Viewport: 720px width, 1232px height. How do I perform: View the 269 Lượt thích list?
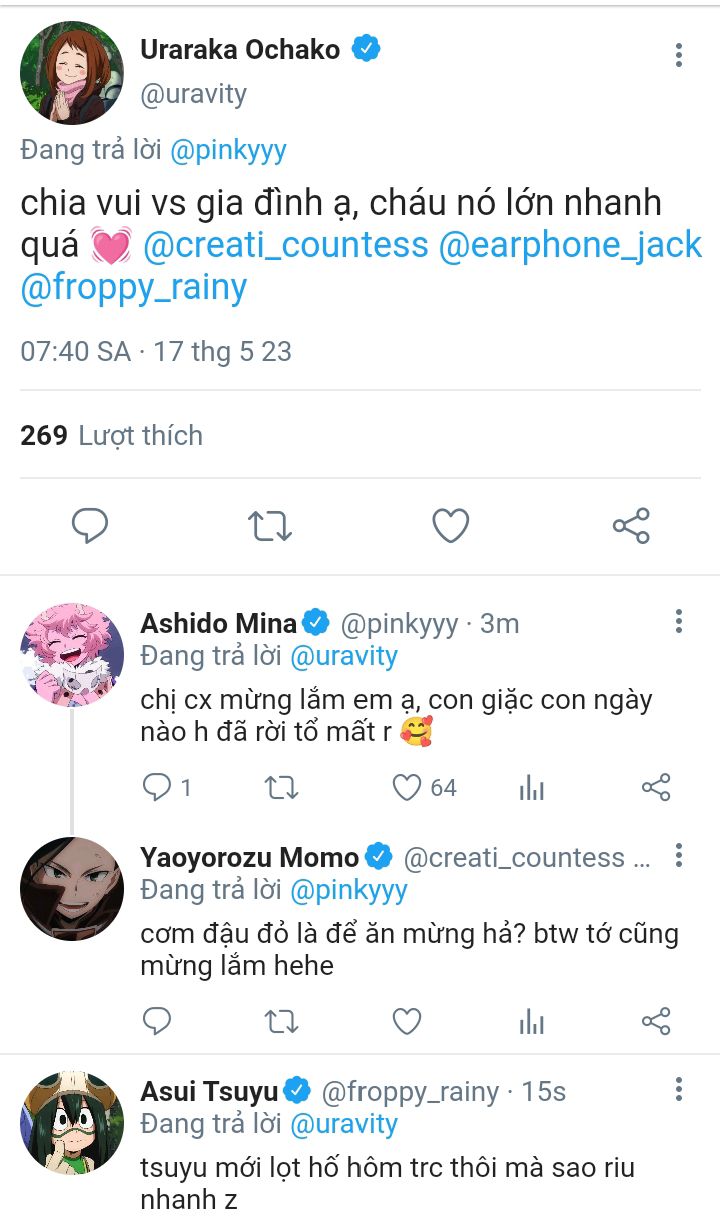click(112, 435)
